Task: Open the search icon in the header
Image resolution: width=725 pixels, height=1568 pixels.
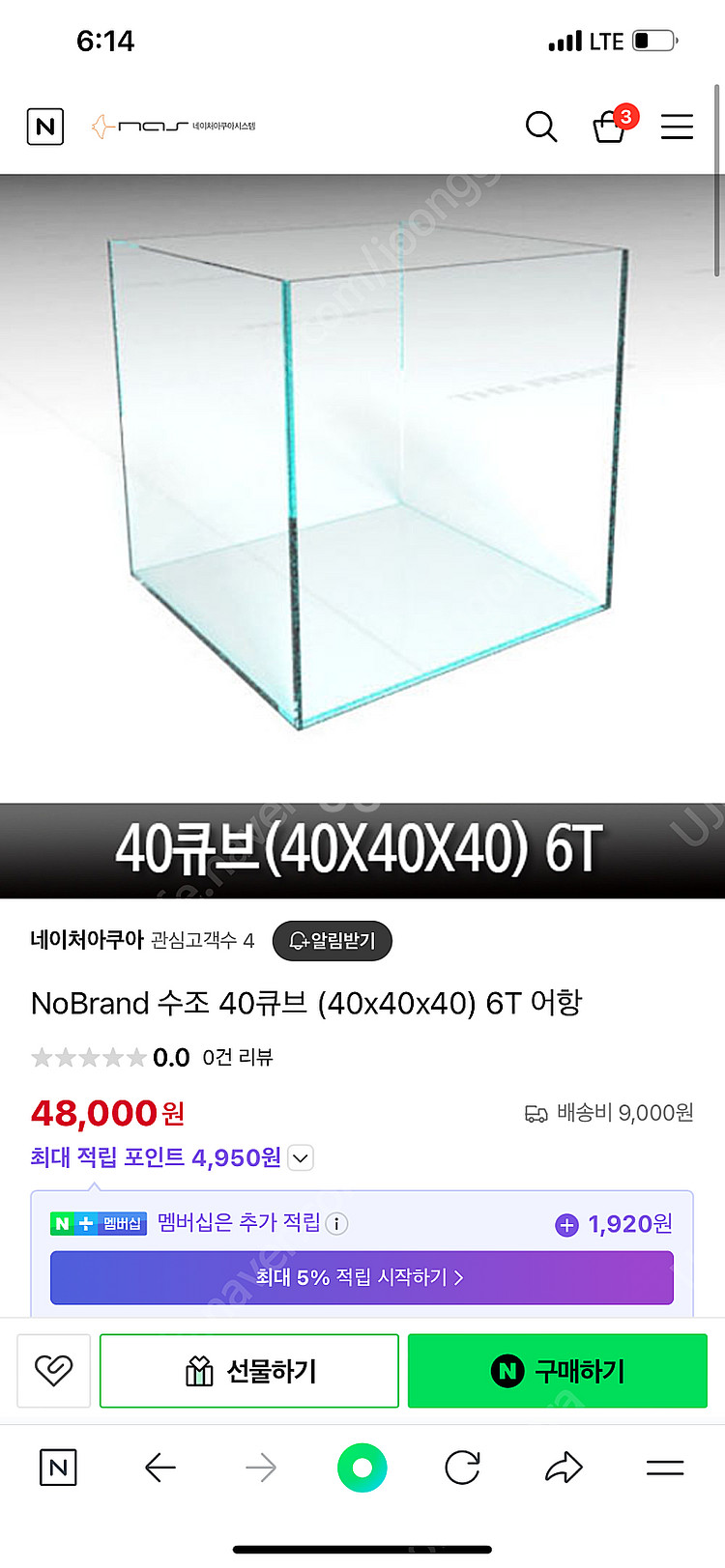Action: click(541, 127)
